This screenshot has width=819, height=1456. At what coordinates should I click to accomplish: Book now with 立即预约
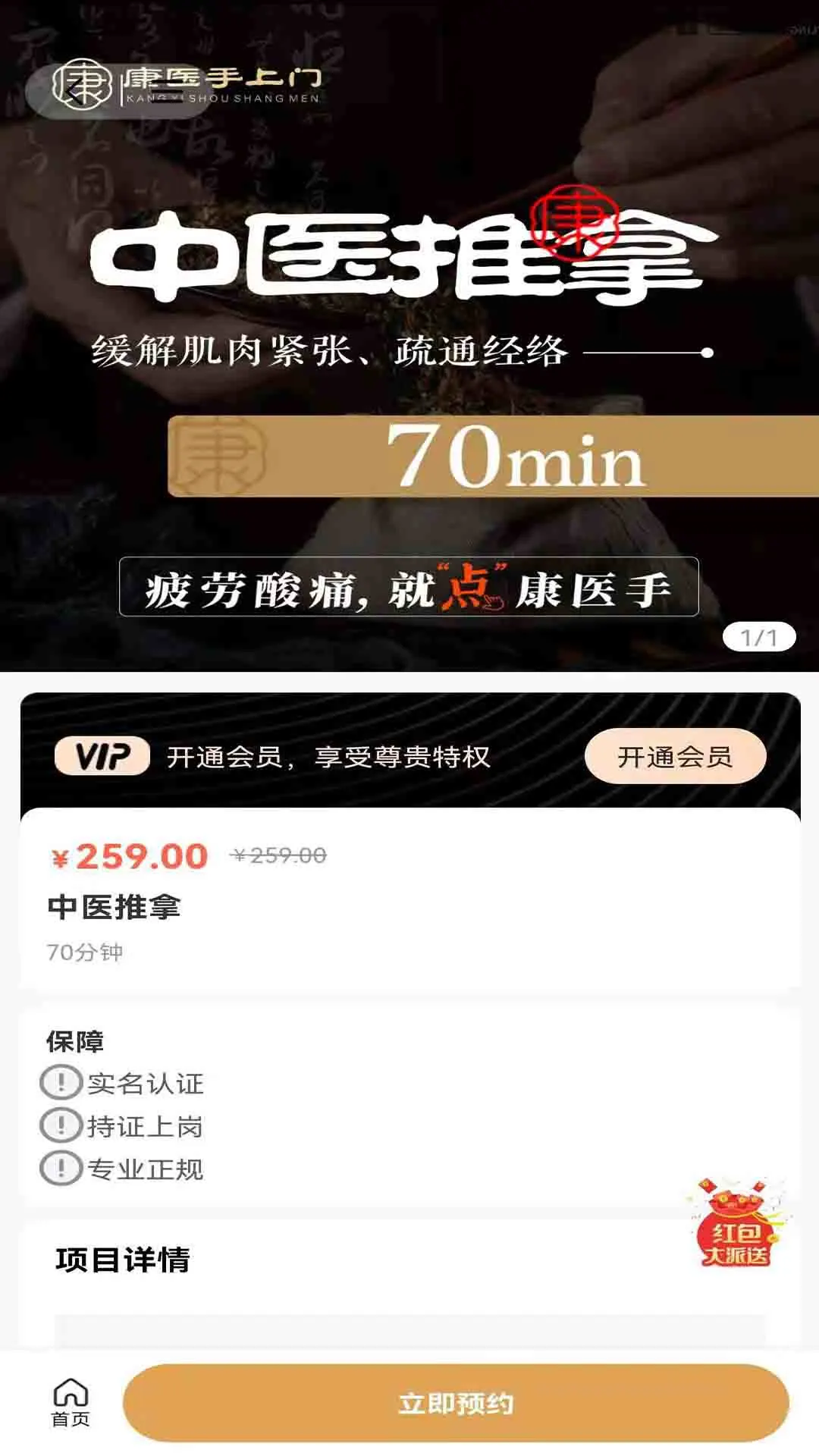[x=456, y=1403]
